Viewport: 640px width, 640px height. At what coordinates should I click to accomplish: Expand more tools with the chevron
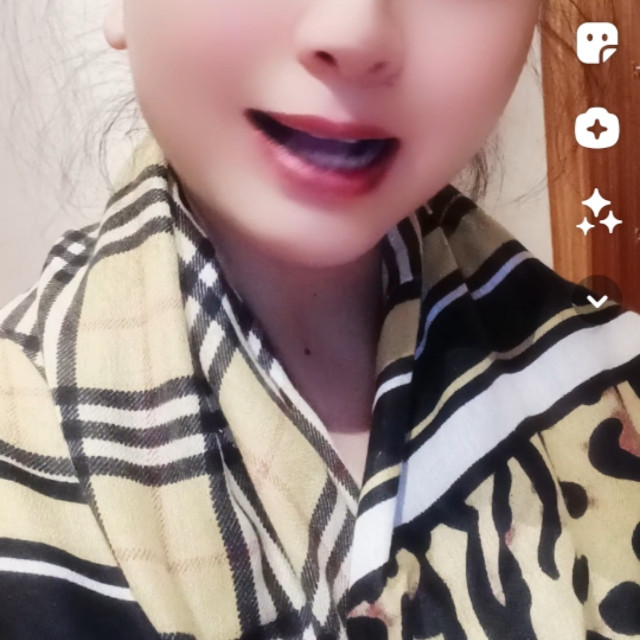tap(597, 300)
